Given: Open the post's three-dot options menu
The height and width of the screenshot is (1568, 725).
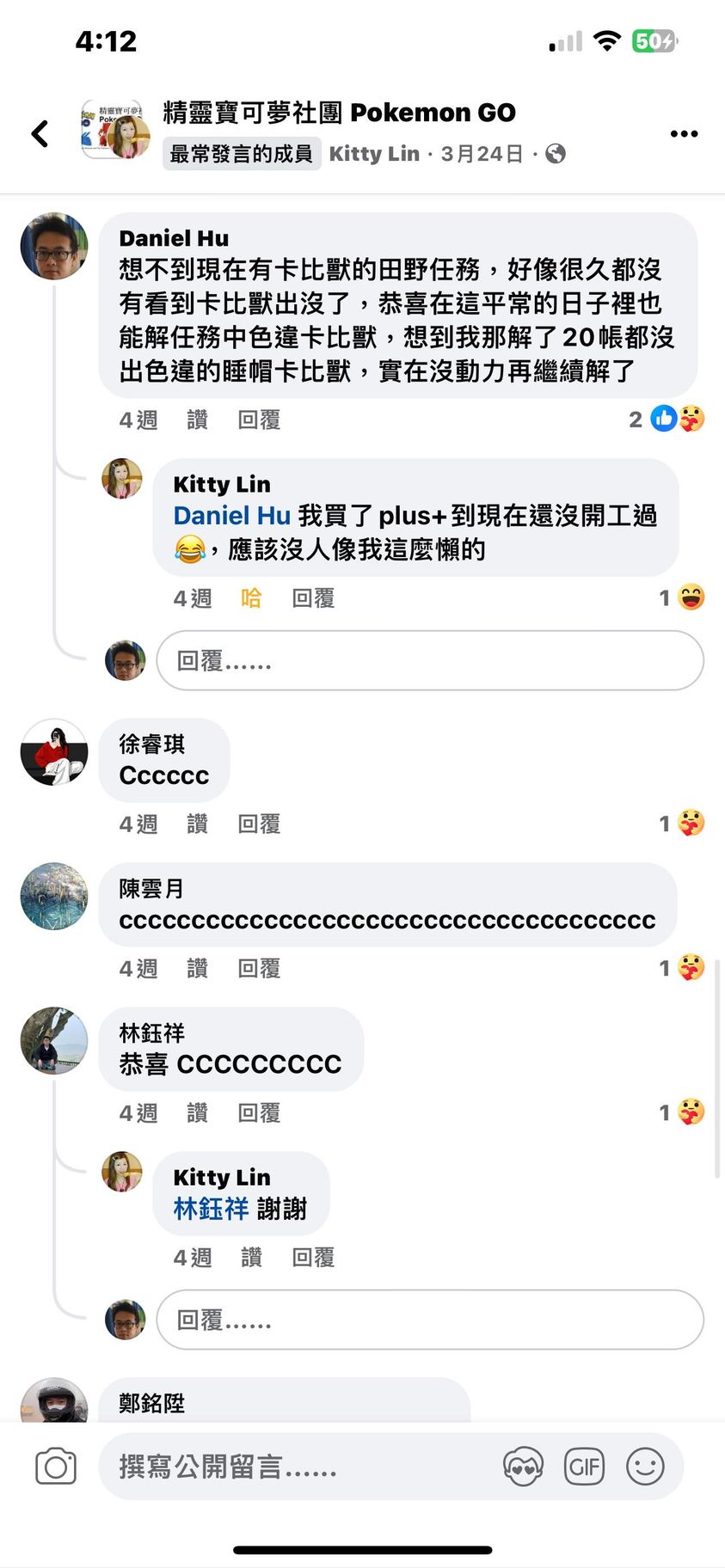Looking at the screenshot, I should click(684, 133).
